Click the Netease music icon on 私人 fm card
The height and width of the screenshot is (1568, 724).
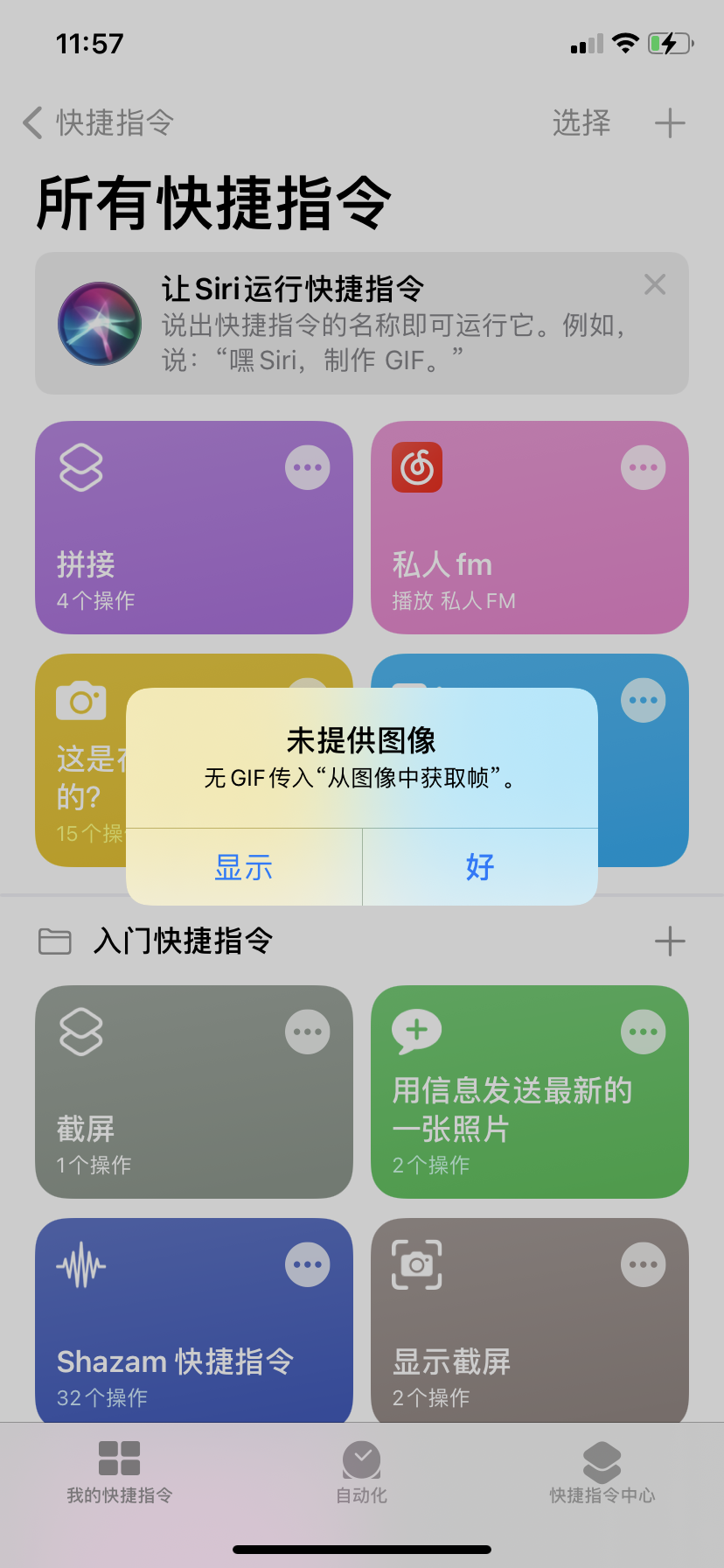click(x=417, y=466)
